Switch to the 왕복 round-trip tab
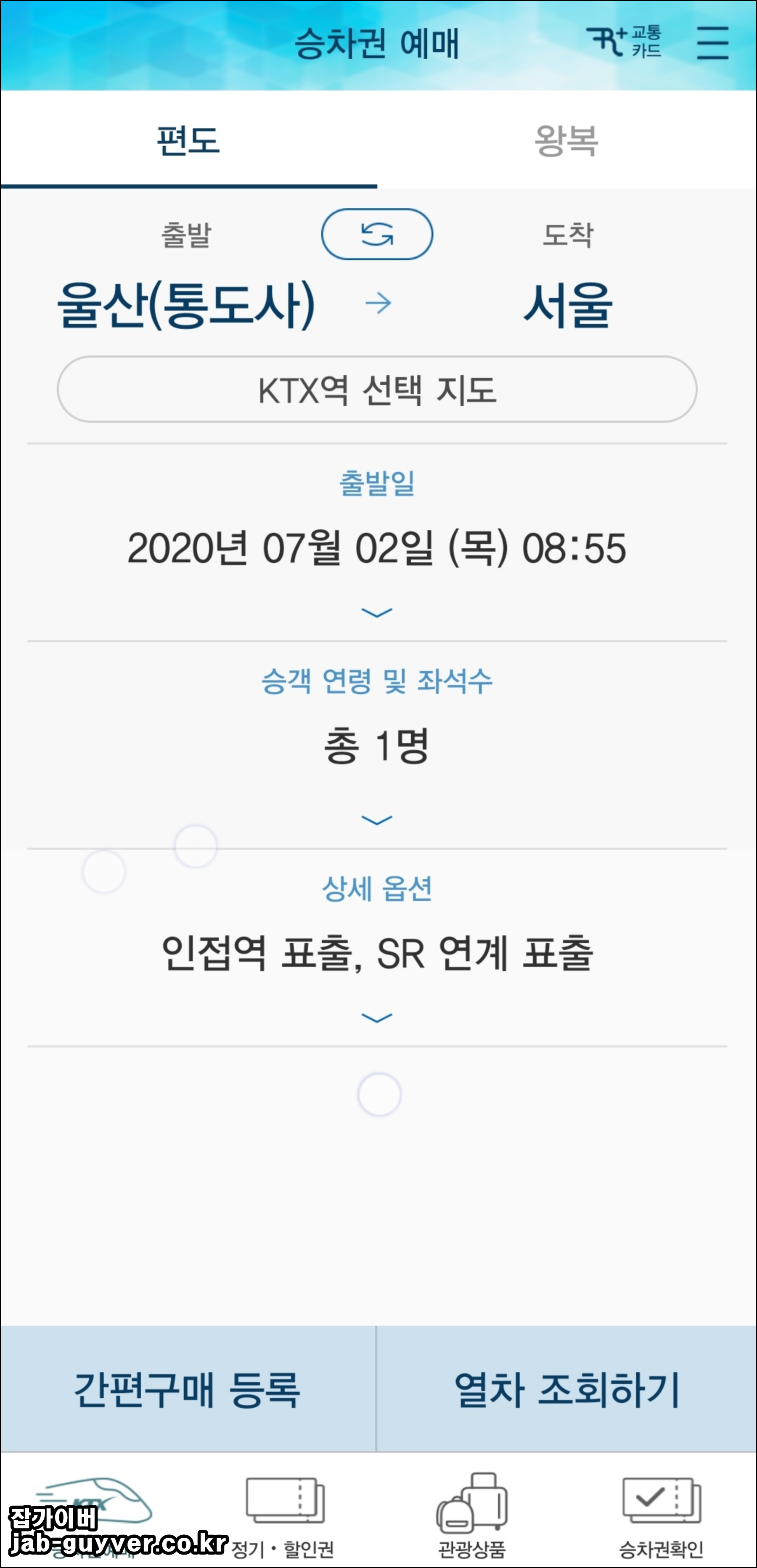This screenshot has height=1568, width=757. point(567,140)
